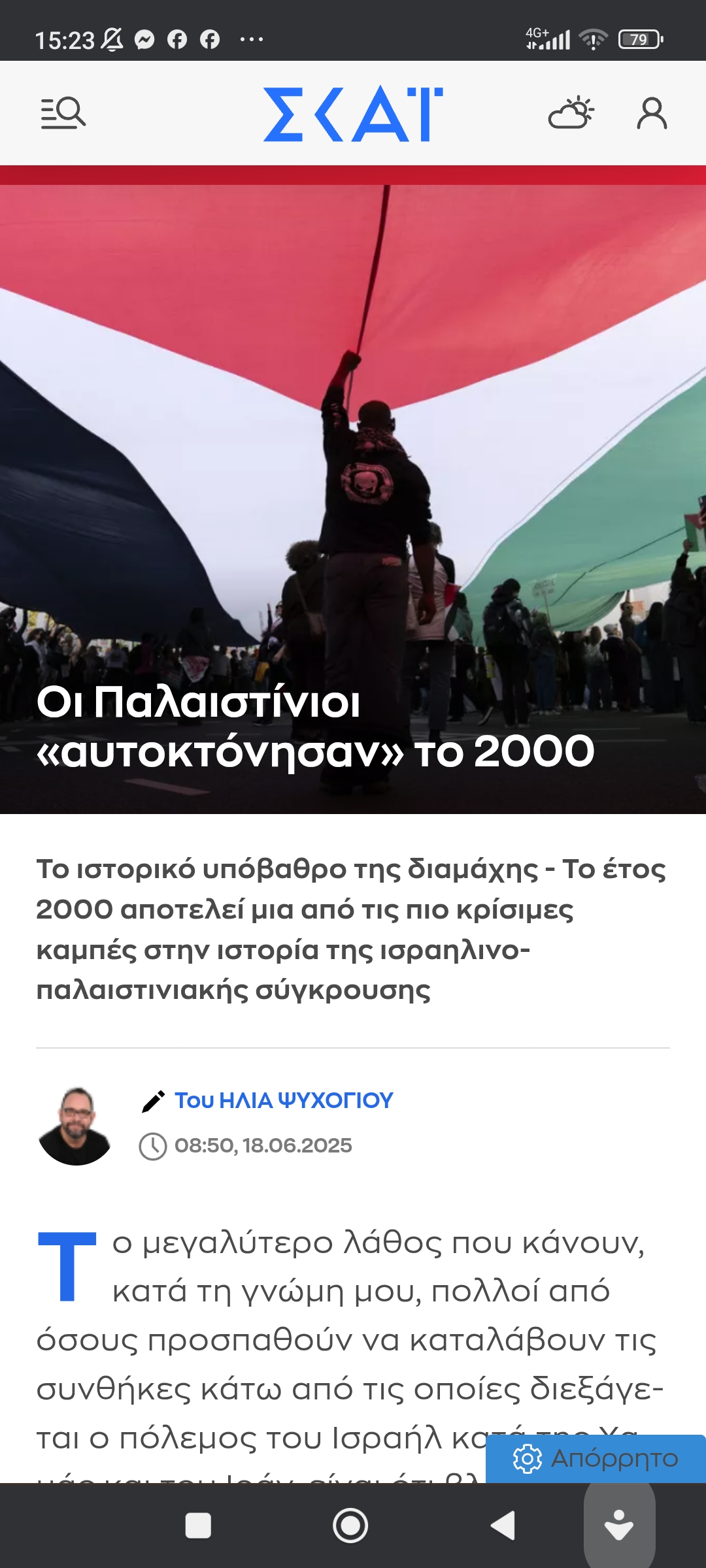Open author ΗΛΙΑ ΨΥΧΟΓΙΟΥ's page
Screen dimensions: 706x1568
point(284,1100)
